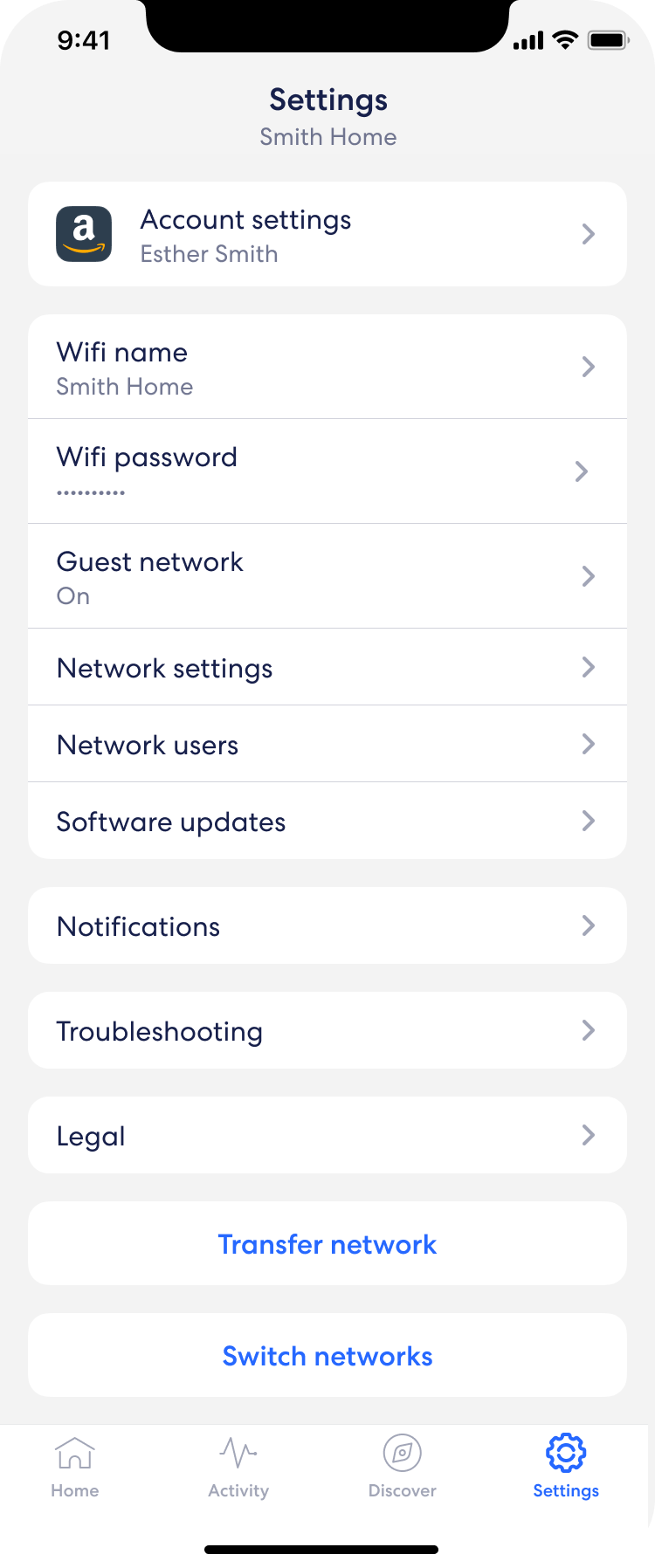
Task: Click the Legal chevron icon
Action: (x=589, y=1135)
